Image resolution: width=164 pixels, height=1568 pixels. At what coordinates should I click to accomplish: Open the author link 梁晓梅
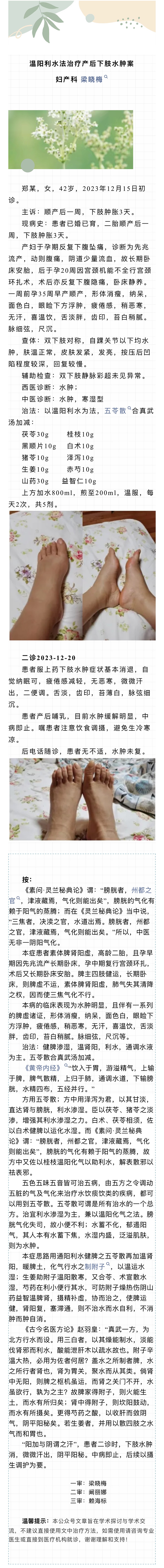92,79
